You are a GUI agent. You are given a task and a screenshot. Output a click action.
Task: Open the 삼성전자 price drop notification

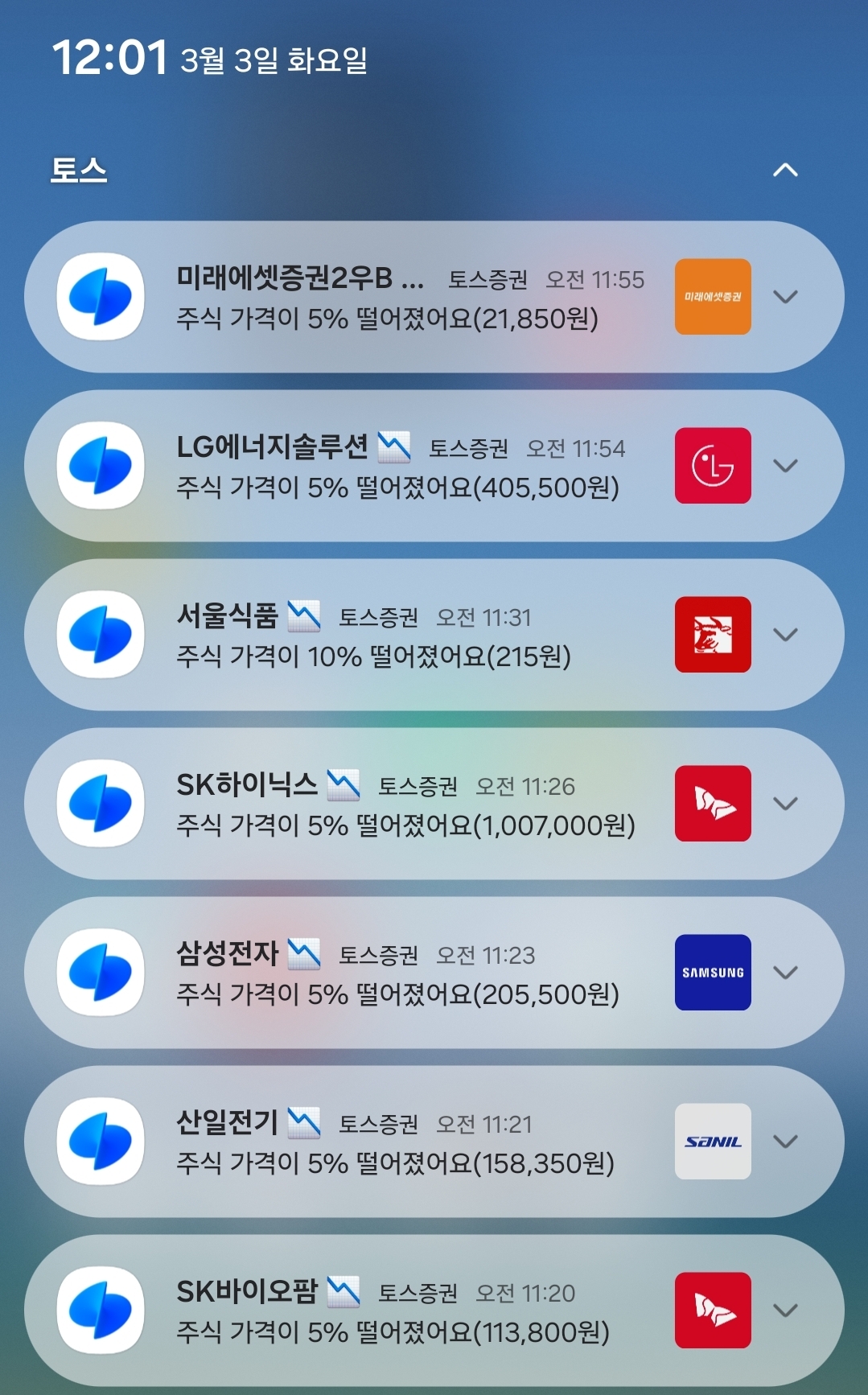click(386, 973)
